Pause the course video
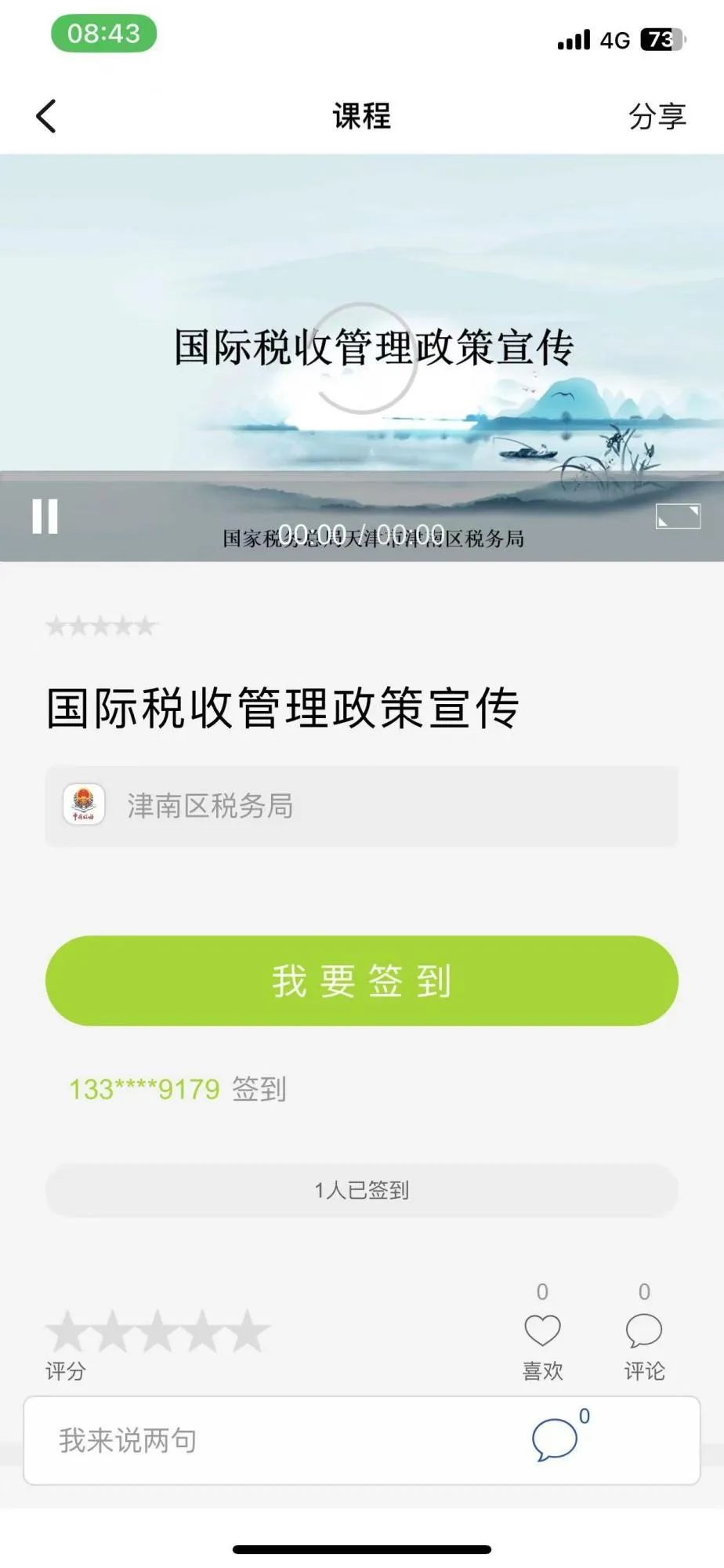 click(45, 517)
